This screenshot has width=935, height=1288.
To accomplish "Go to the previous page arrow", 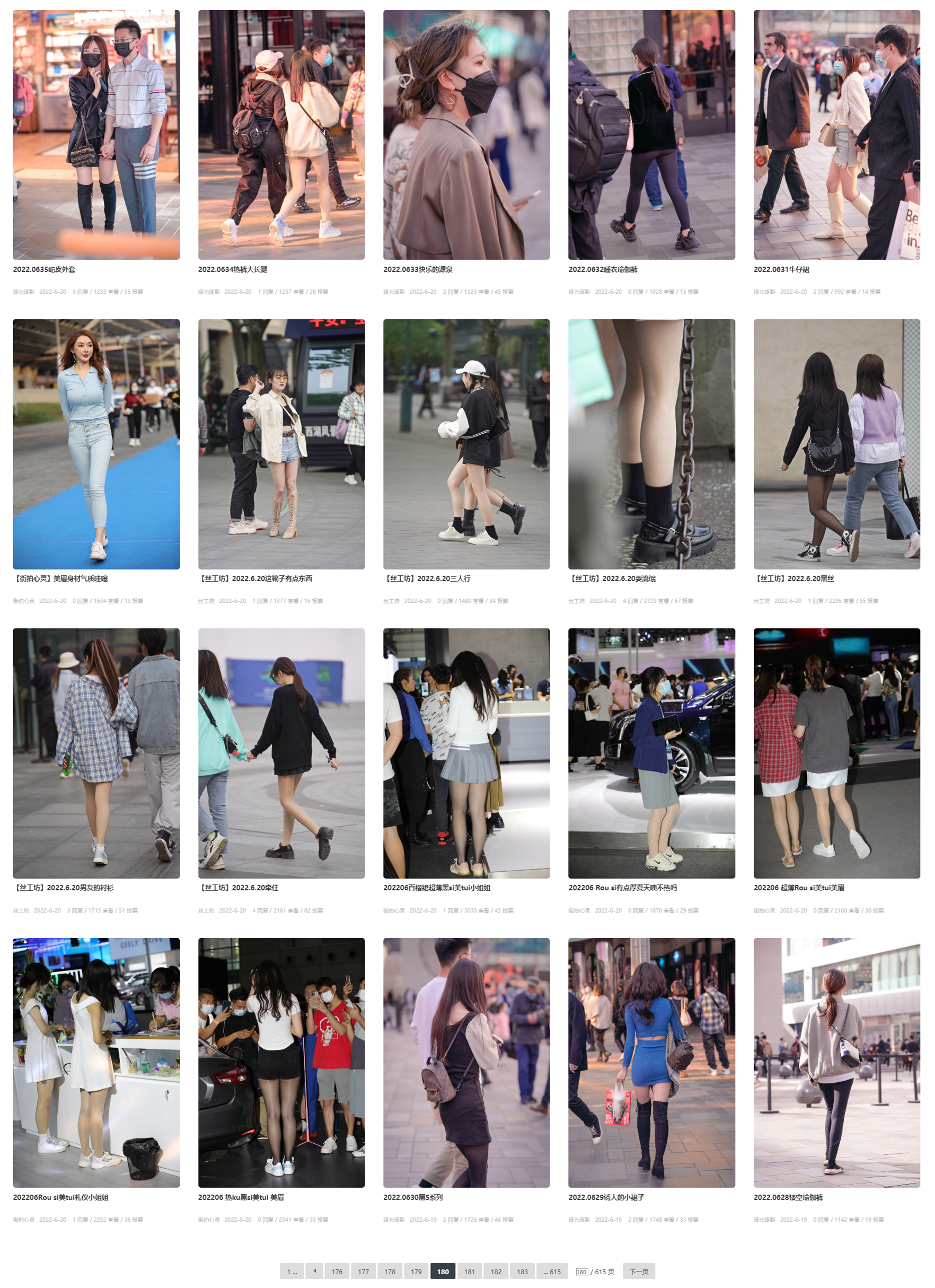I will pos(314,1271).
